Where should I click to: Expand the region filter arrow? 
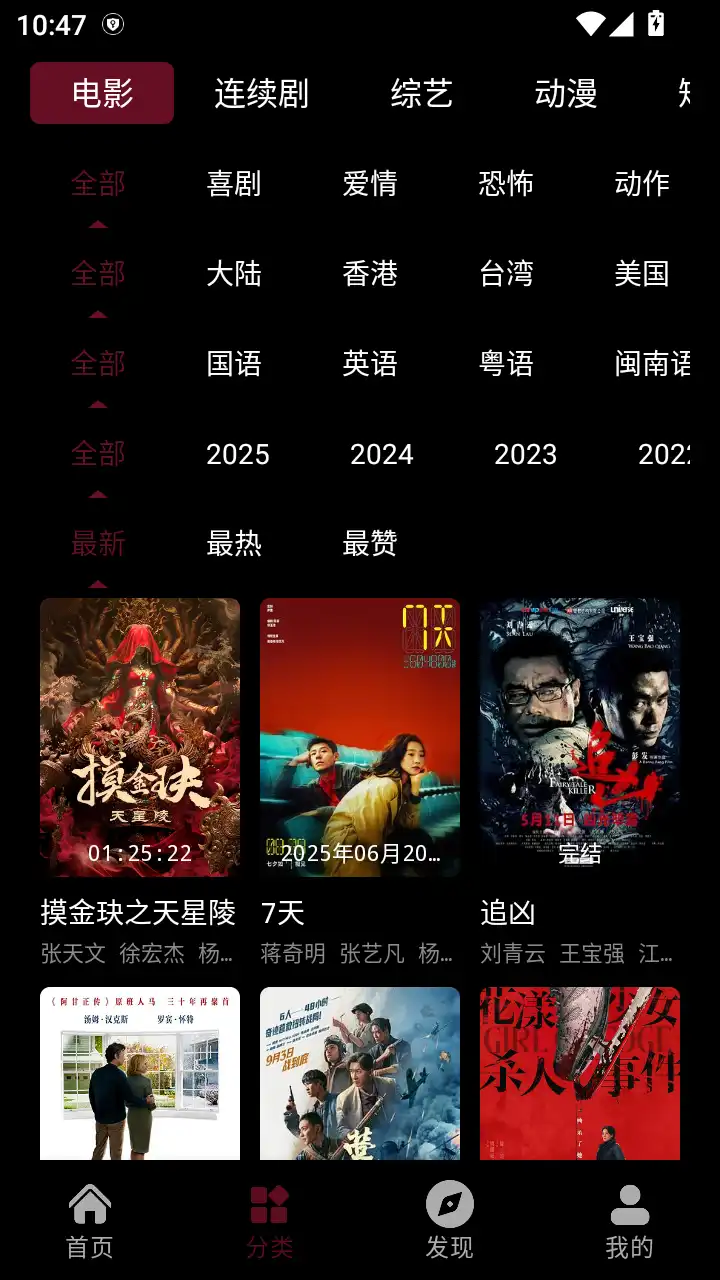tap(97, 314)
